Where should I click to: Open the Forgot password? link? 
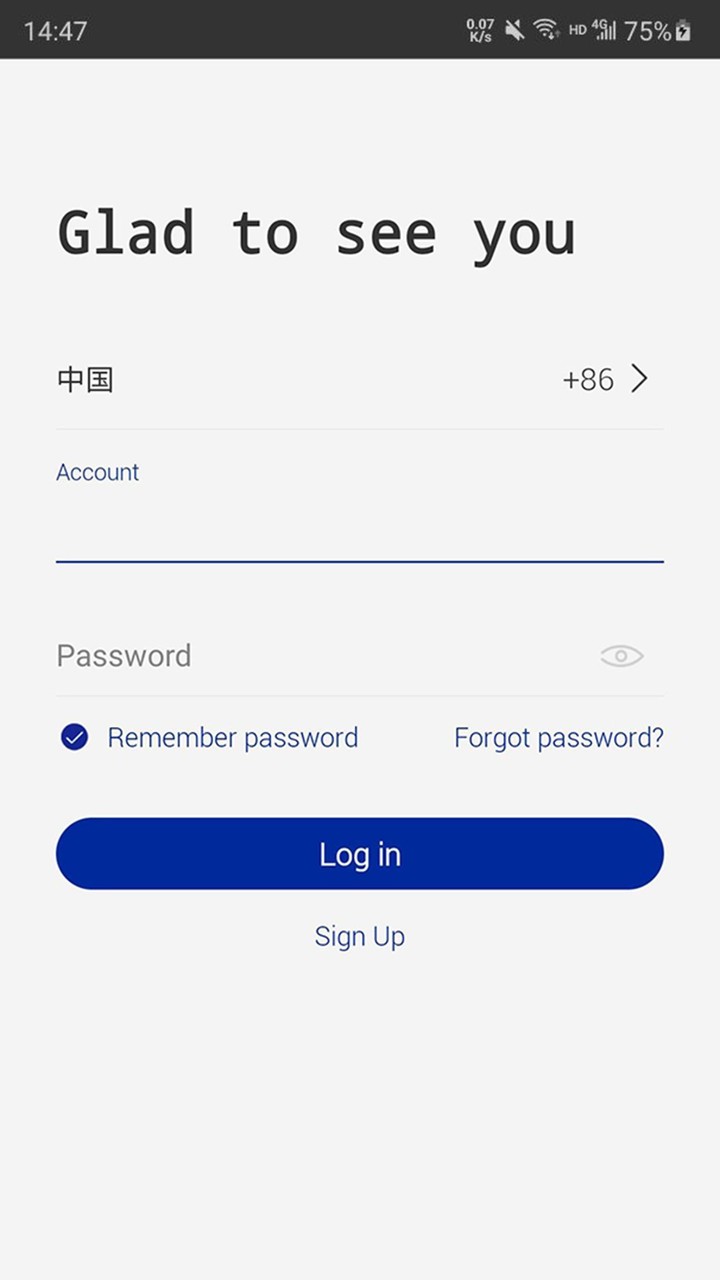click(x=558, y=738)
